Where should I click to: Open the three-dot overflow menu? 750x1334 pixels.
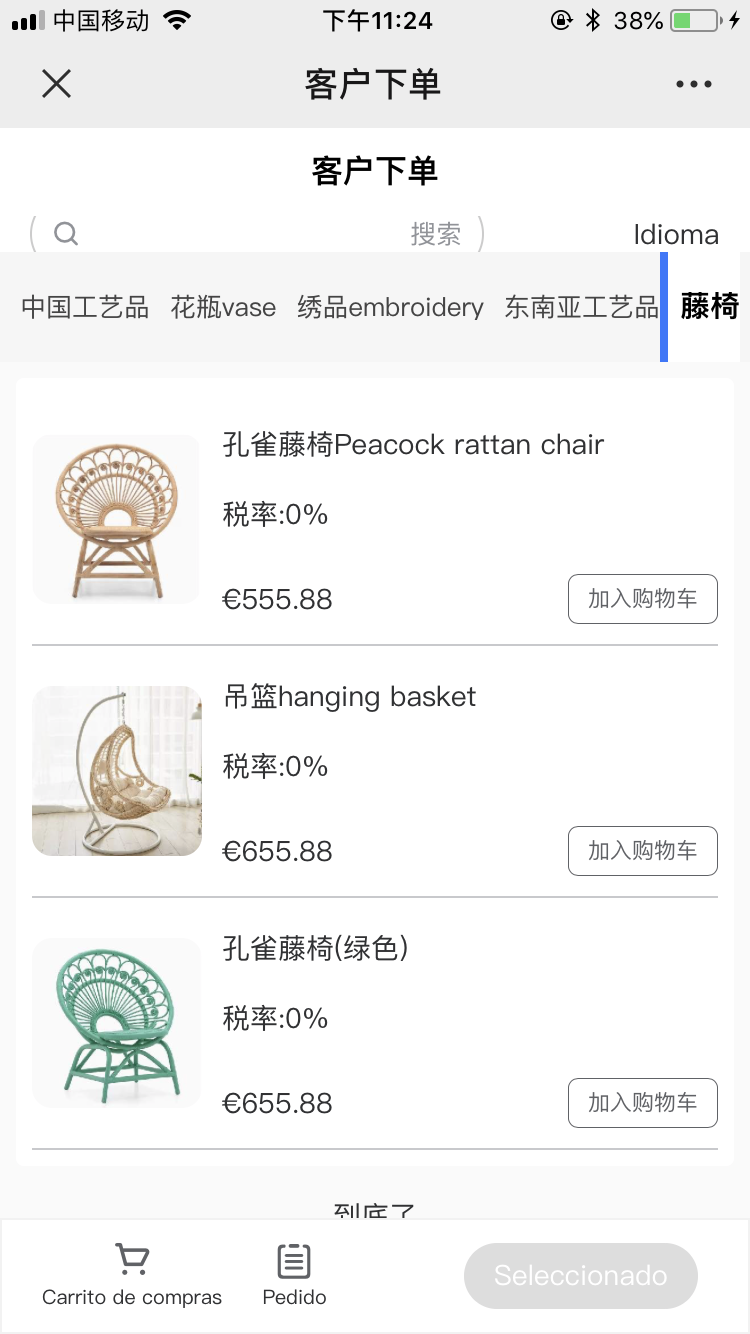(693, 84)
